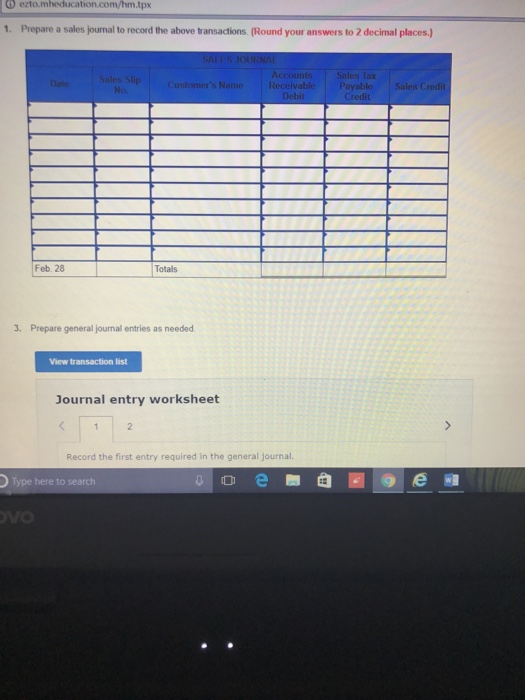The image size is (525, 700).
Task: Select the first Accounts Receivable Debit cell
Action: pyautogui.click(x=293, y=112)
